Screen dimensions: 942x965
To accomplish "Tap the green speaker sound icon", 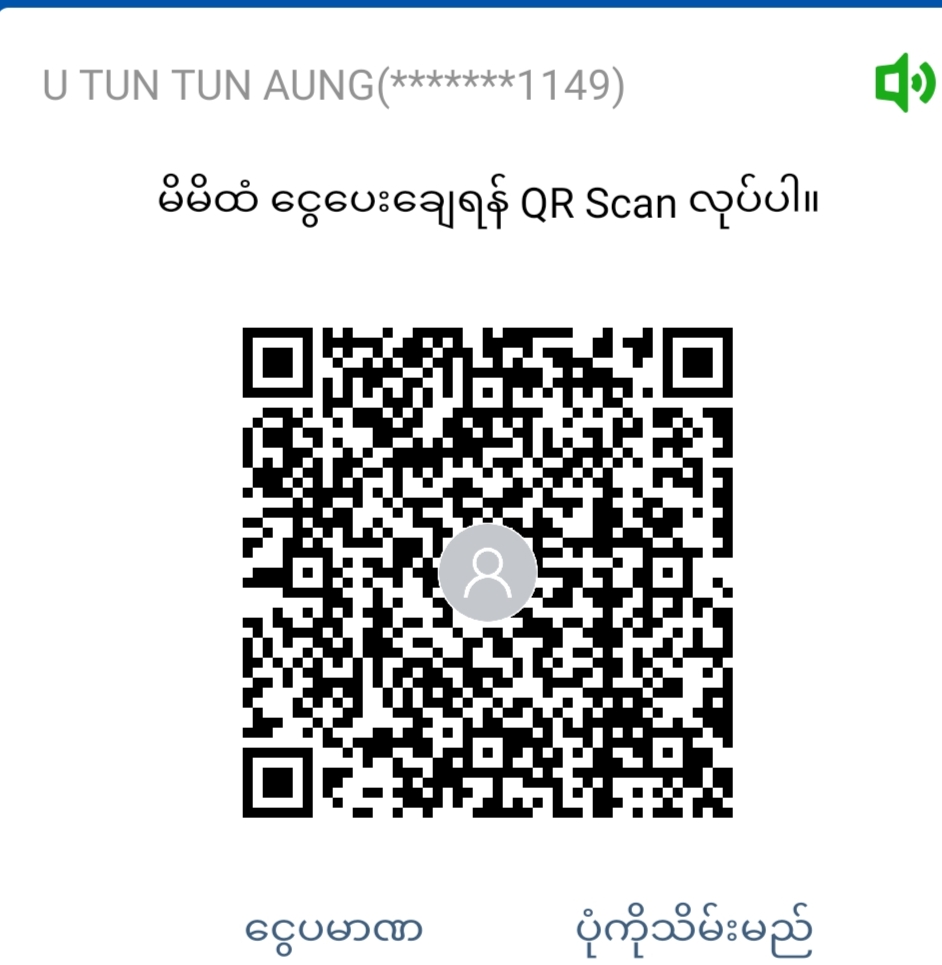I will tap(903, 83).
